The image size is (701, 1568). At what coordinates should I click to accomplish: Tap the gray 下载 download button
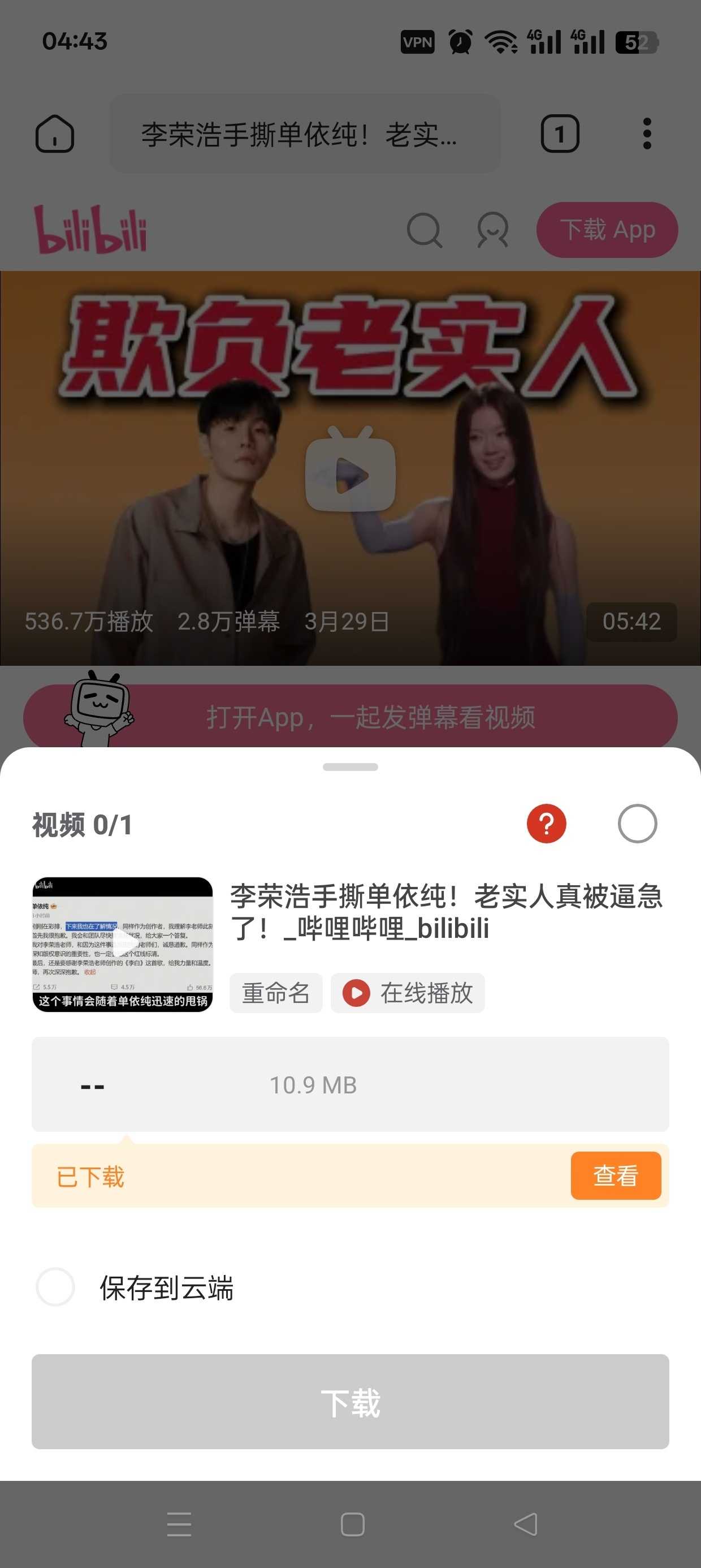pyautogui.click(x=350, y=1402)
